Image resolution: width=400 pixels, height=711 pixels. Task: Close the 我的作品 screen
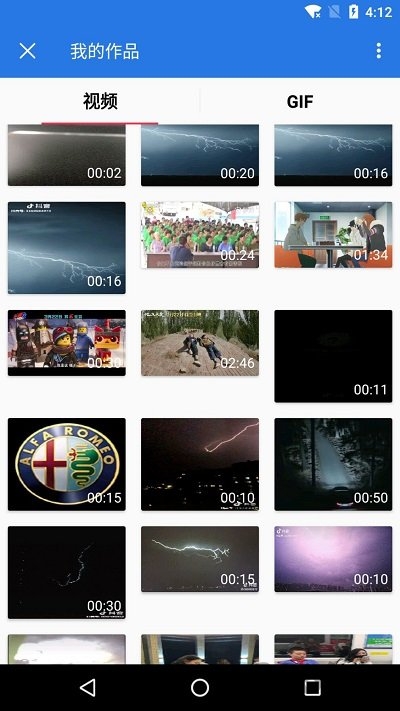[x=27, y=51]
